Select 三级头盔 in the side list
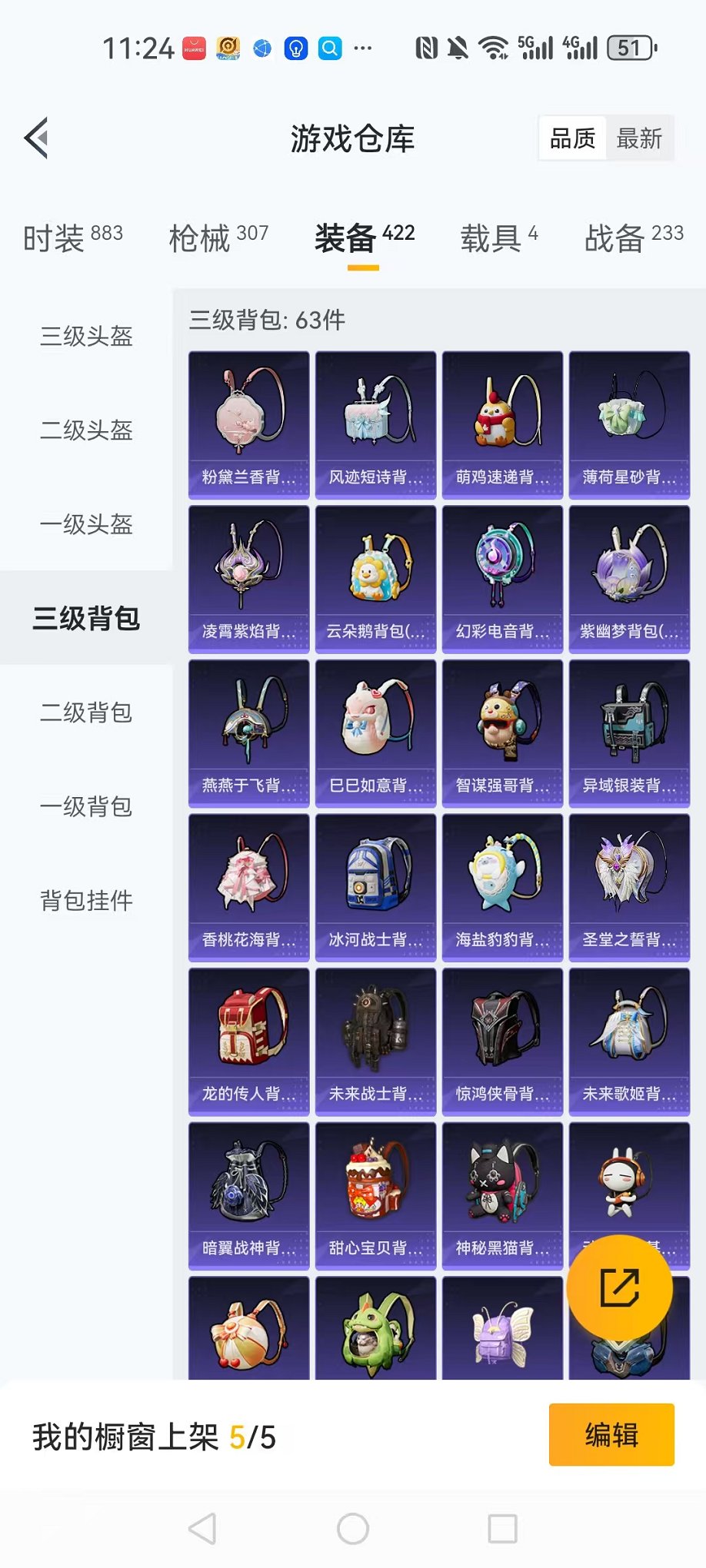 click(x=86, y=336)
